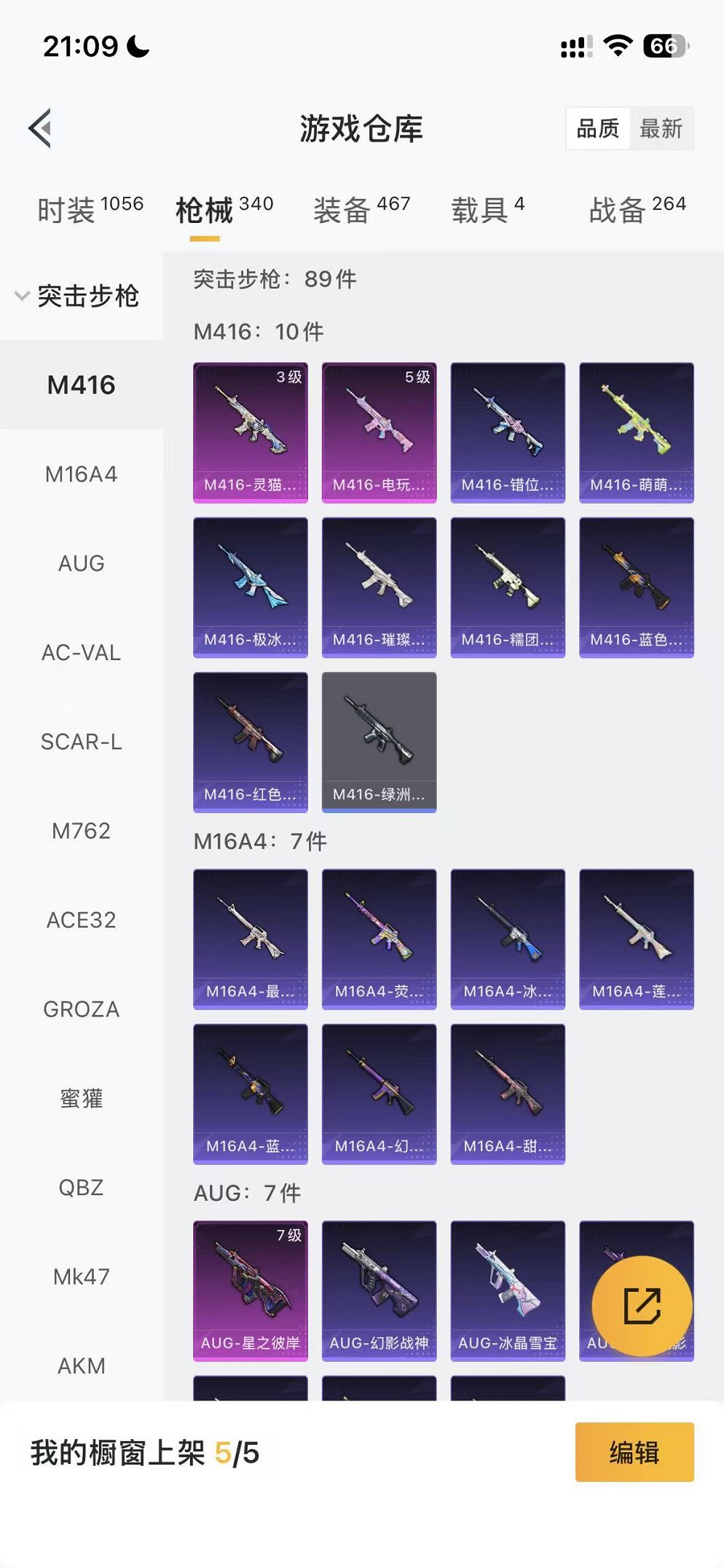This screenshot has height=1568, width=724.
Task: Tap 编辑 to edit my showcase
Action: [x=634, y=1452]
